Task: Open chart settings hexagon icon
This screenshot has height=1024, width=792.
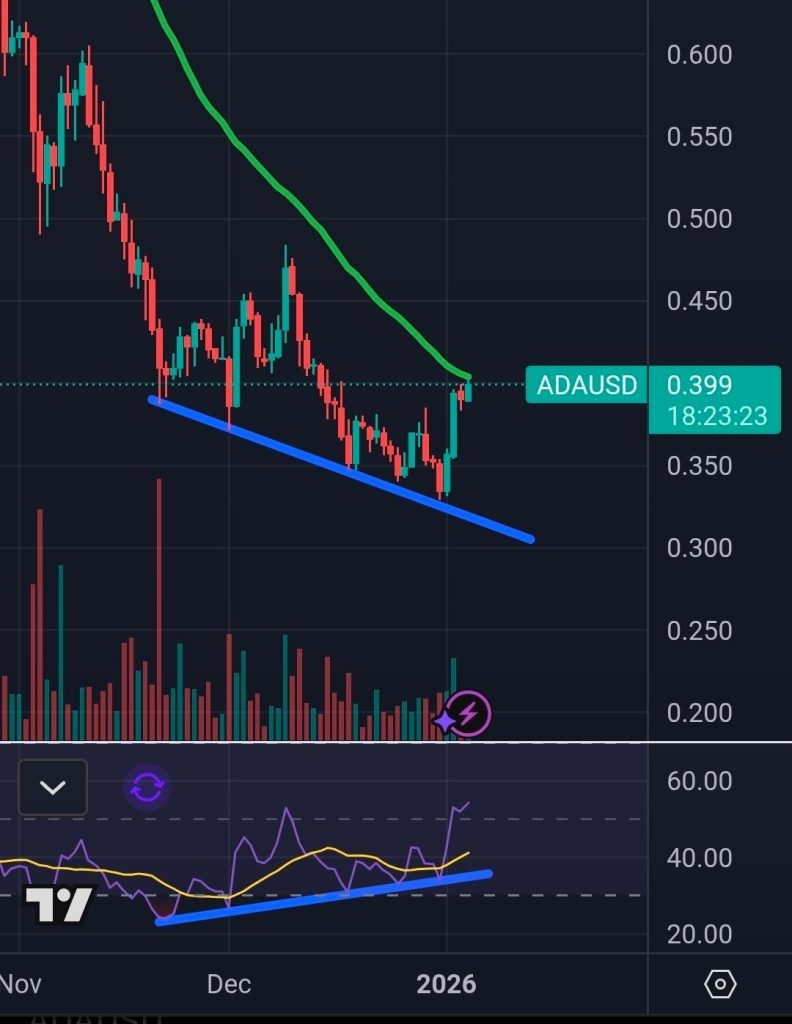Action: tap(720, 984)
